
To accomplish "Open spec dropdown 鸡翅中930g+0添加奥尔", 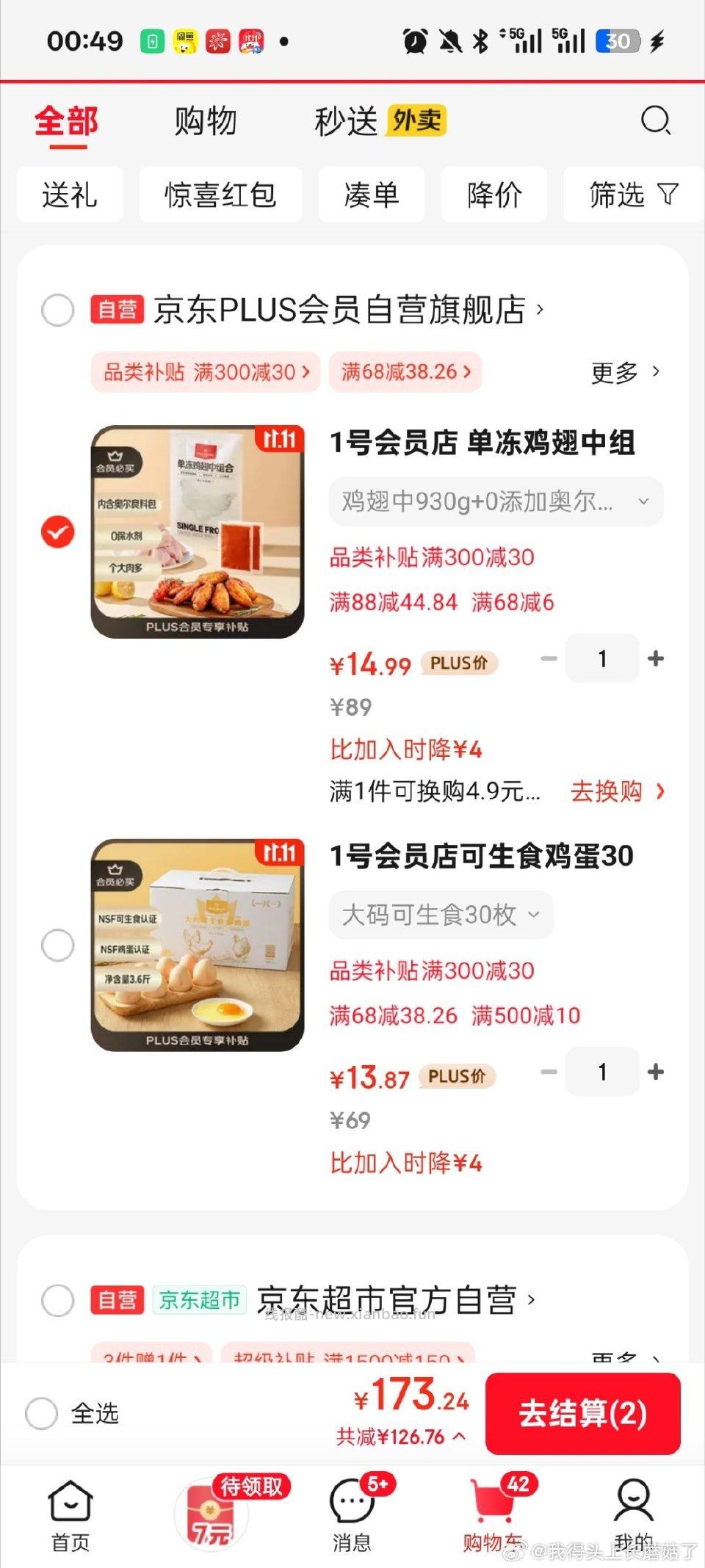I will tap(495, 501).
